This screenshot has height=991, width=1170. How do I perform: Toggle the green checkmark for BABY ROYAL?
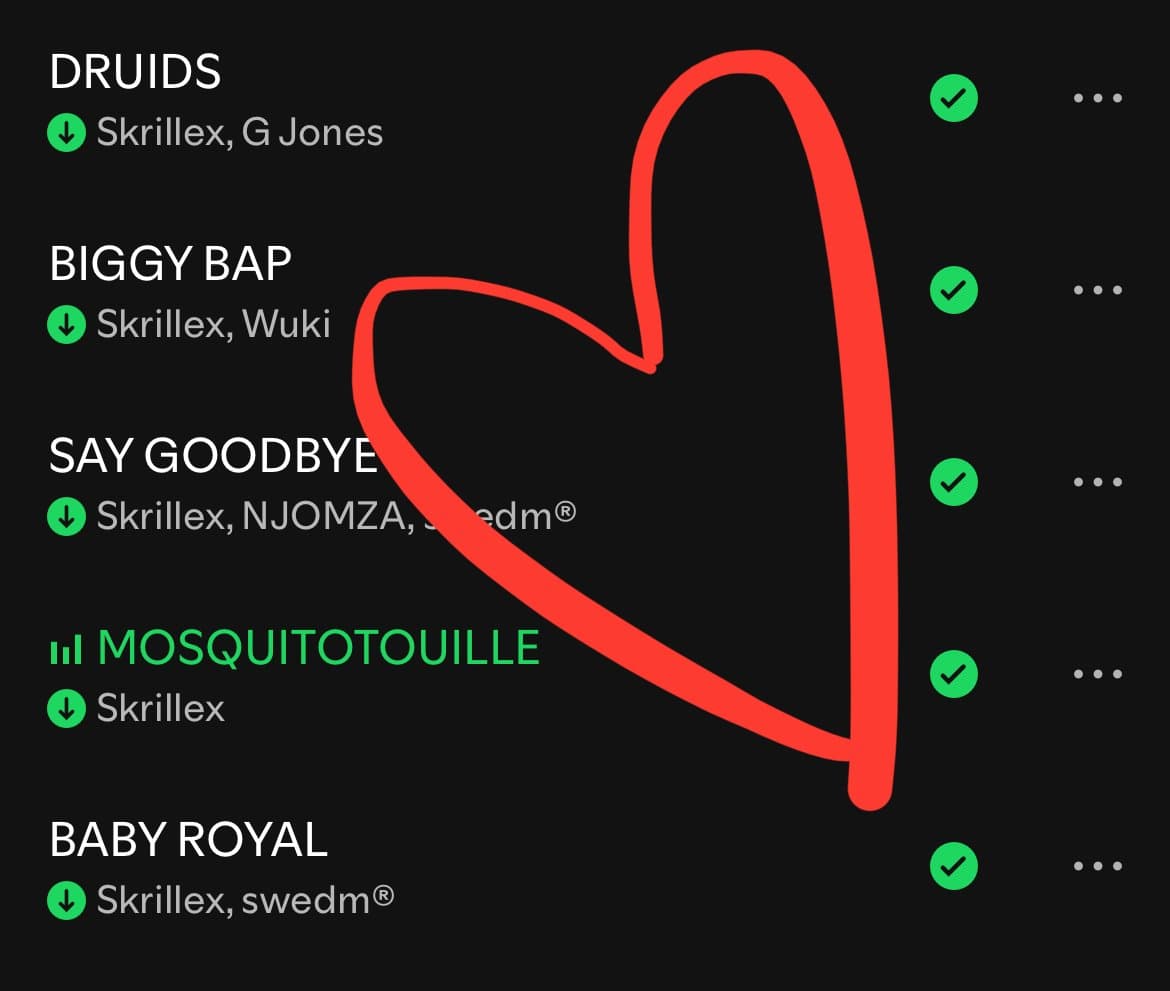[x=954, y=866]
